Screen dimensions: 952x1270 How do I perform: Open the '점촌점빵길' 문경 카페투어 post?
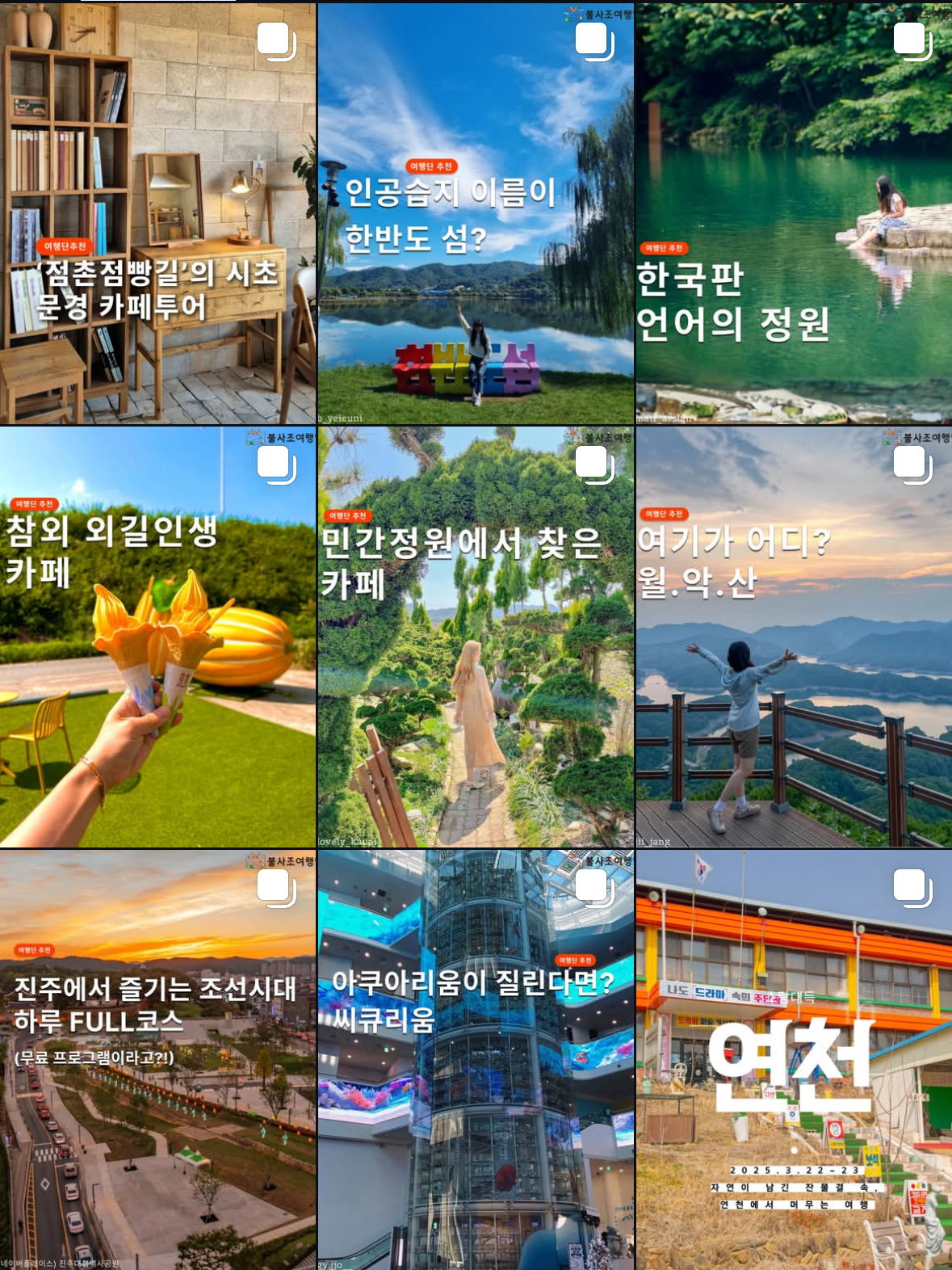coord(157,214)
